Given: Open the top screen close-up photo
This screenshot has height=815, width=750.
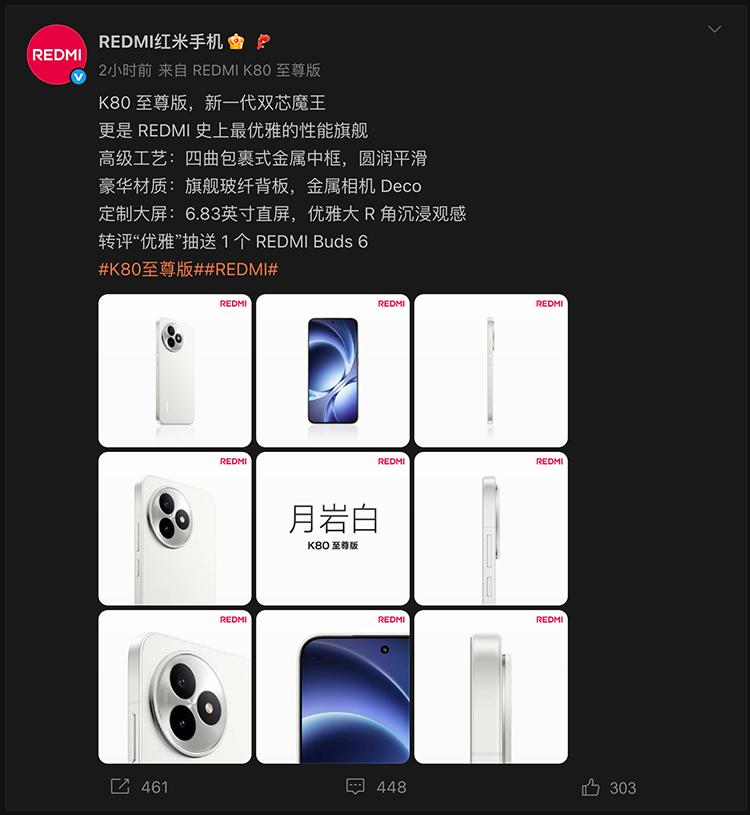Looking at the screenshot, I should [333, 686].
